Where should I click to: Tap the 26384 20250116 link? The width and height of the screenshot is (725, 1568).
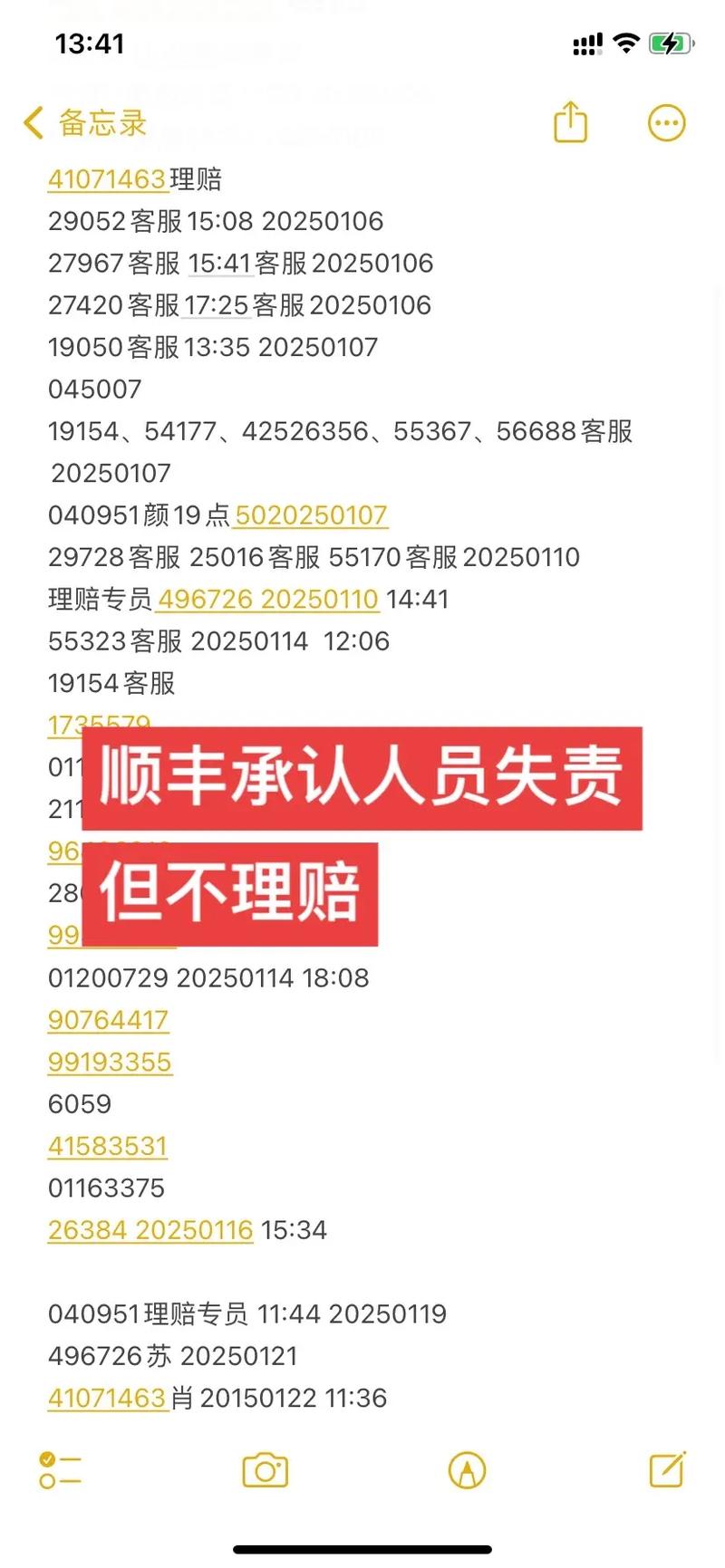(150, 1229)
